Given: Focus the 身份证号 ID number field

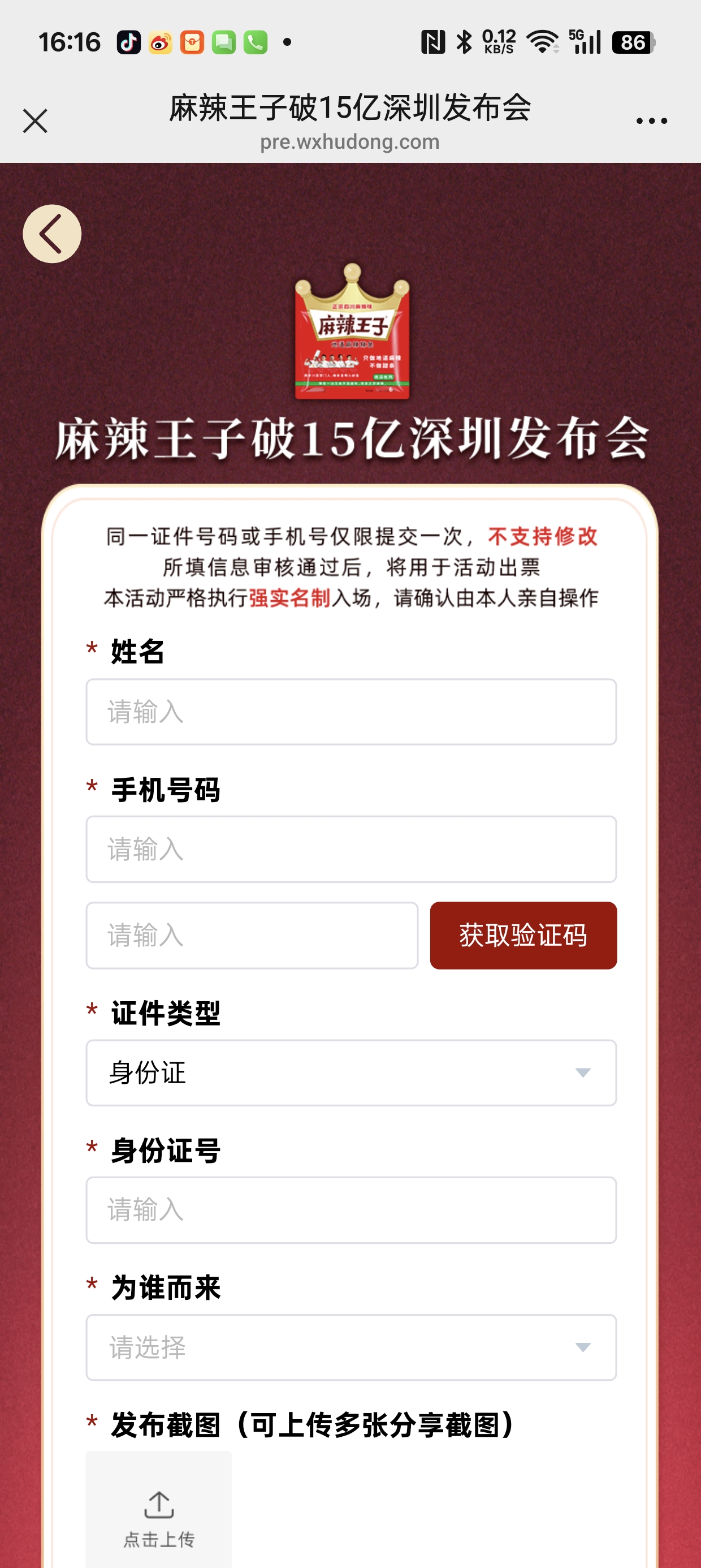Looking at the screenshot, I should tap(350, 1209).
